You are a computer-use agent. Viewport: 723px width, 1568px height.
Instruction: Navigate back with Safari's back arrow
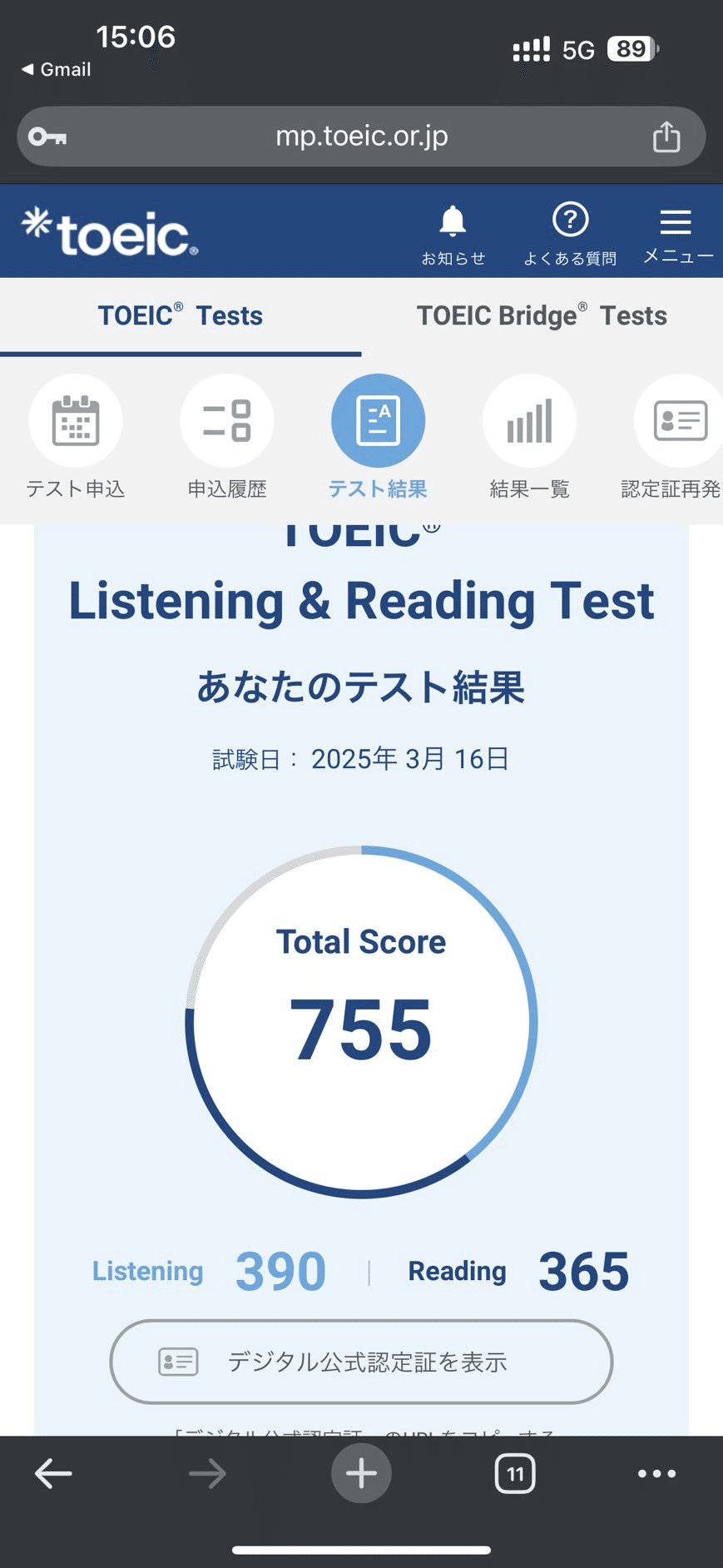coord(52,1473)
